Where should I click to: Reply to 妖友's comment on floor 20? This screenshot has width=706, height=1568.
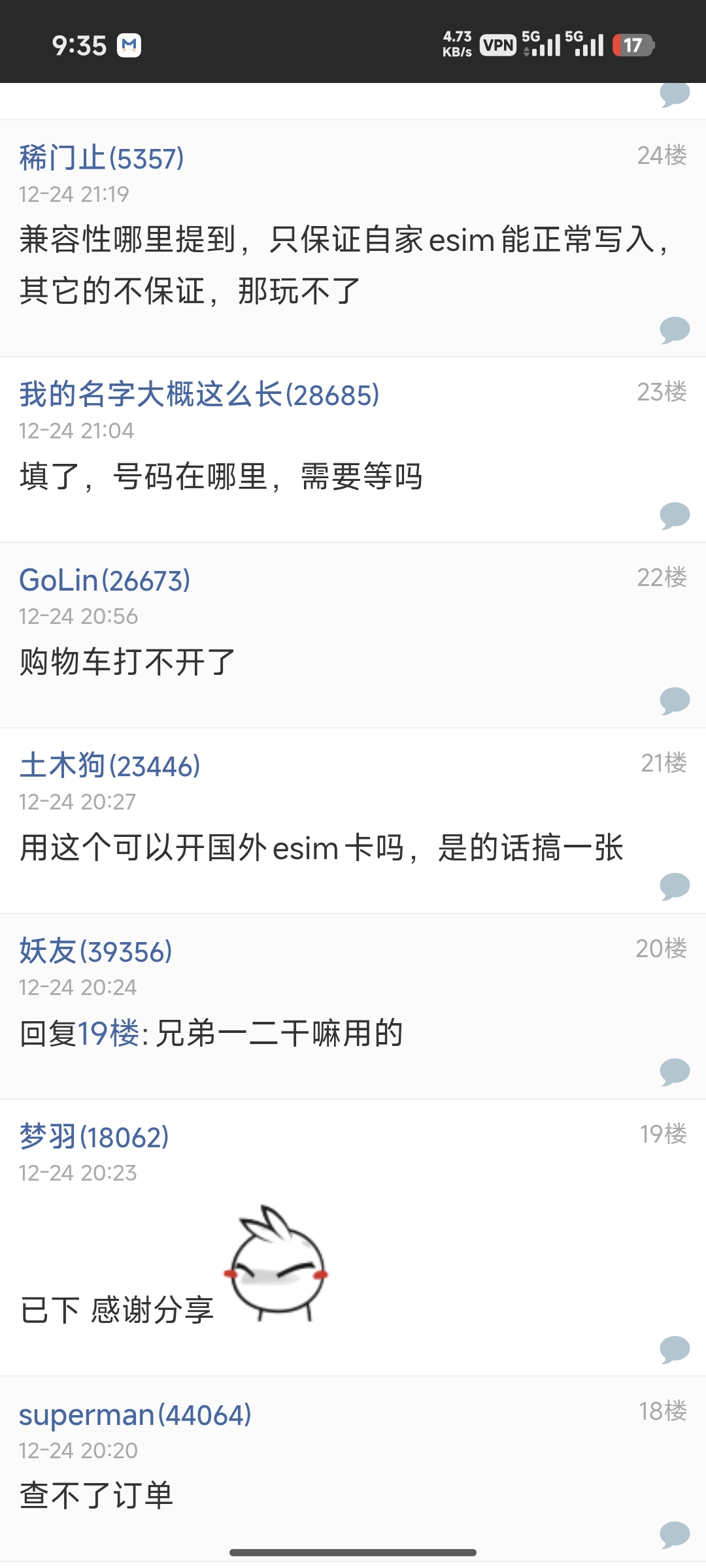point(675,1072)
